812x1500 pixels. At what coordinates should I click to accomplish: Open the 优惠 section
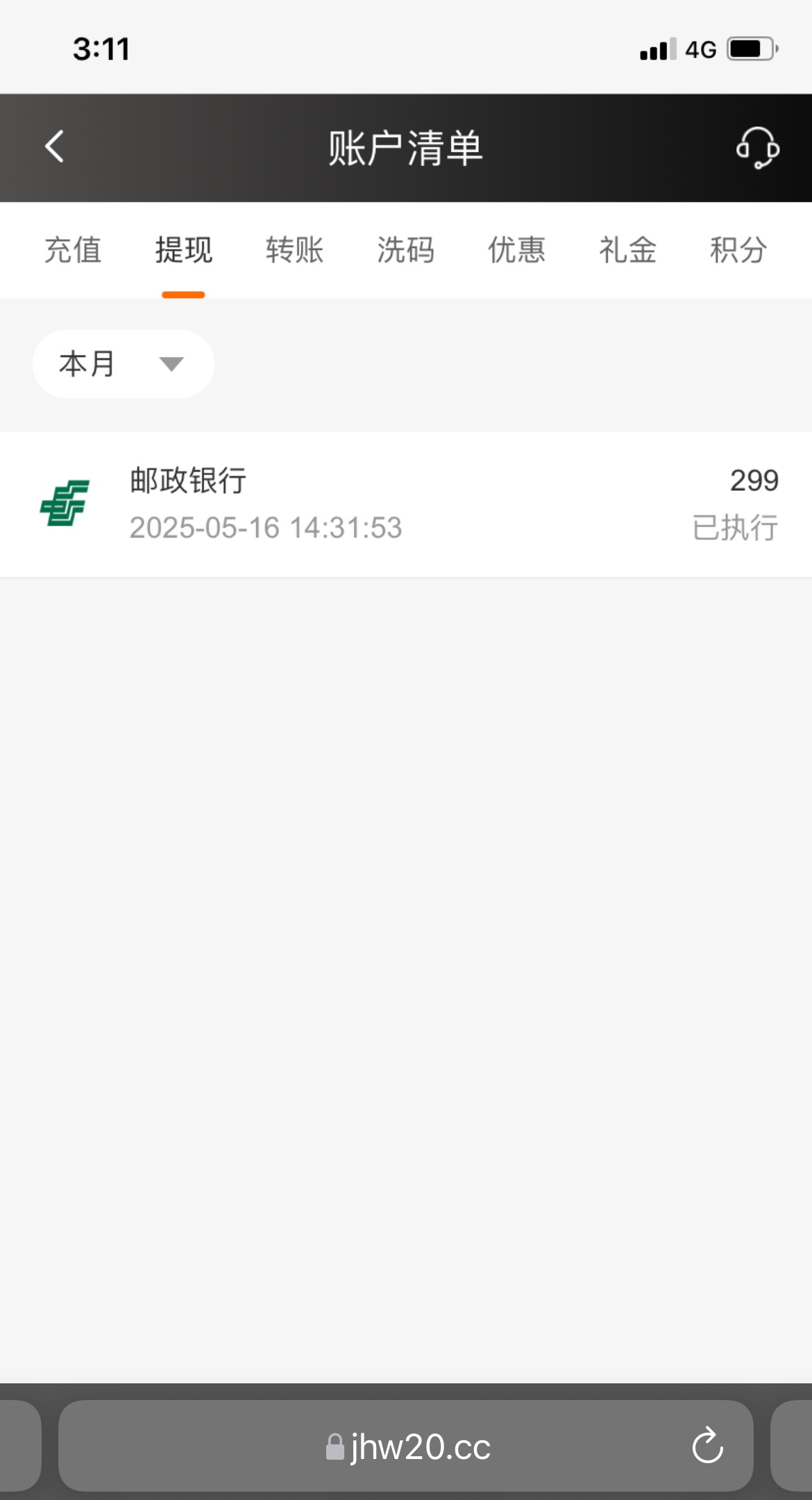pyautogui.click(x=516, y=251)
